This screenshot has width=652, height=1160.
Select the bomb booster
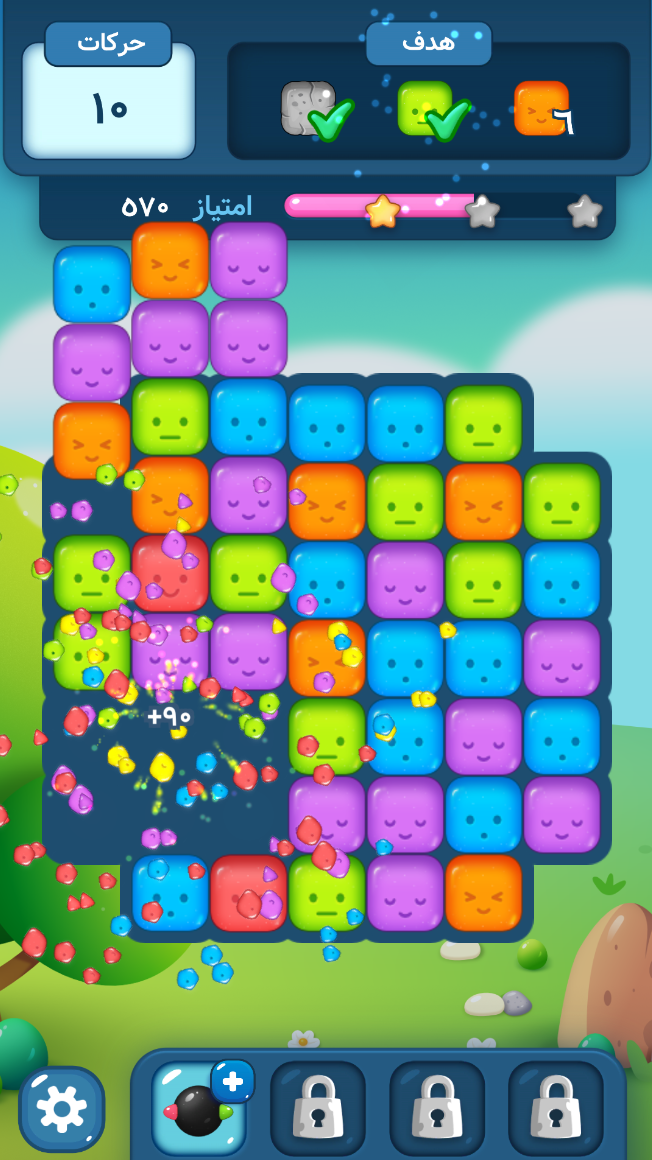click(198, 1109)
